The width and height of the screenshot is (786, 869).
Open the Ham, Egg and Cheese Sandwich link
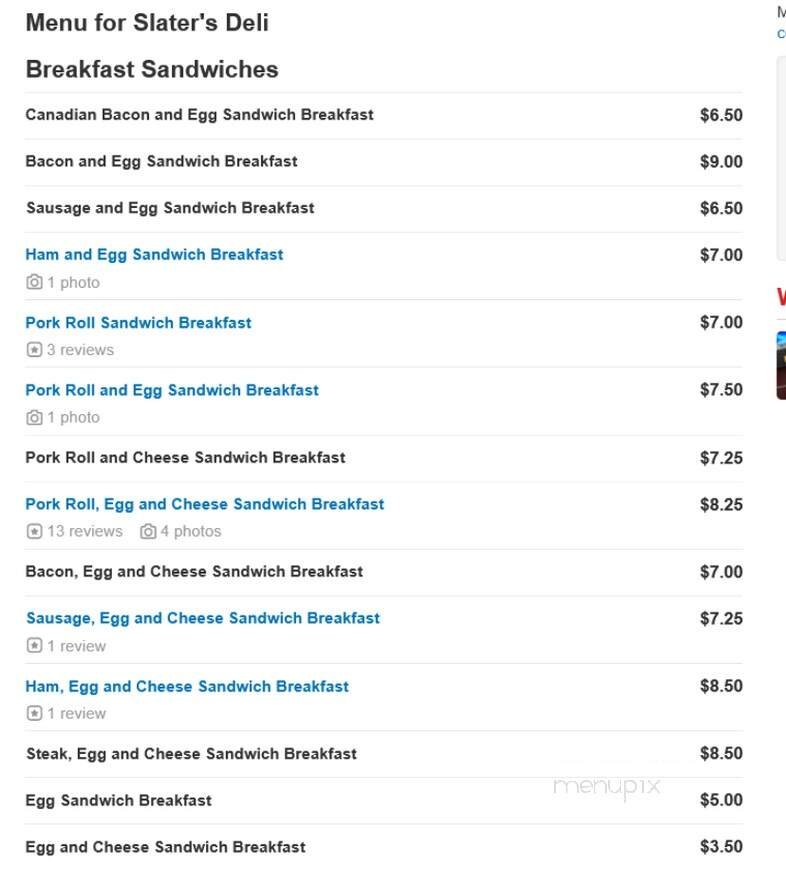click(186, 687)
